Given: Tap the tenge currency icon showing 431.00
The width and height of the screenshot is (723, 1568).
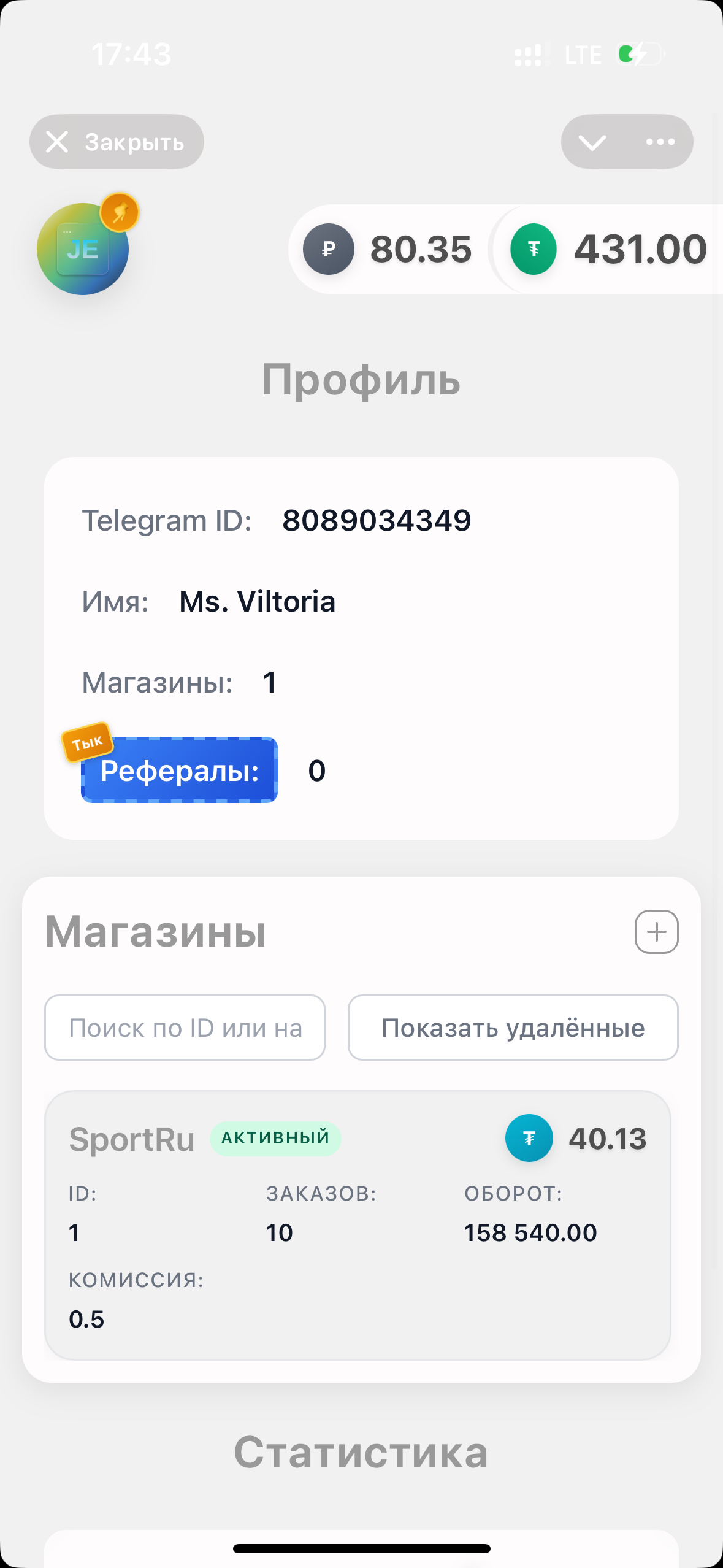Looking at the screenshot, I should click(x=533, y=249).
